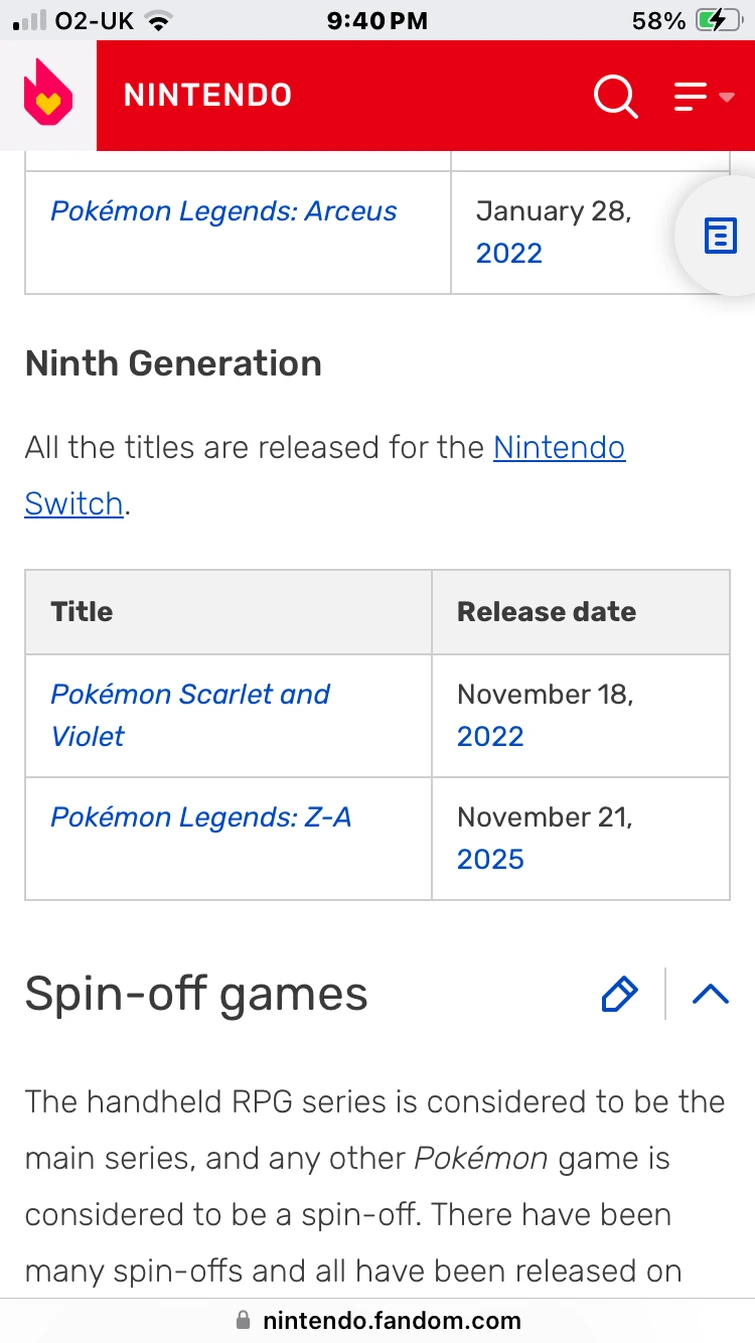This screenshot has height=1343, width=755.
Task: Expand the navigation menu dropdown arrow
Action: [727, 96]
